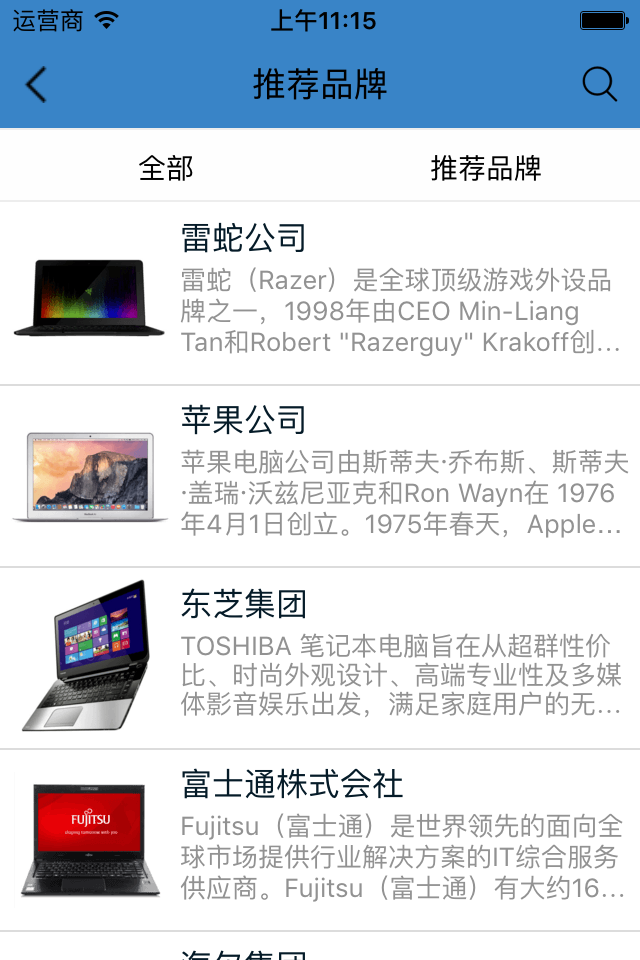
Task: Select the 推荐品牌 tab
Action: point(486,168)
